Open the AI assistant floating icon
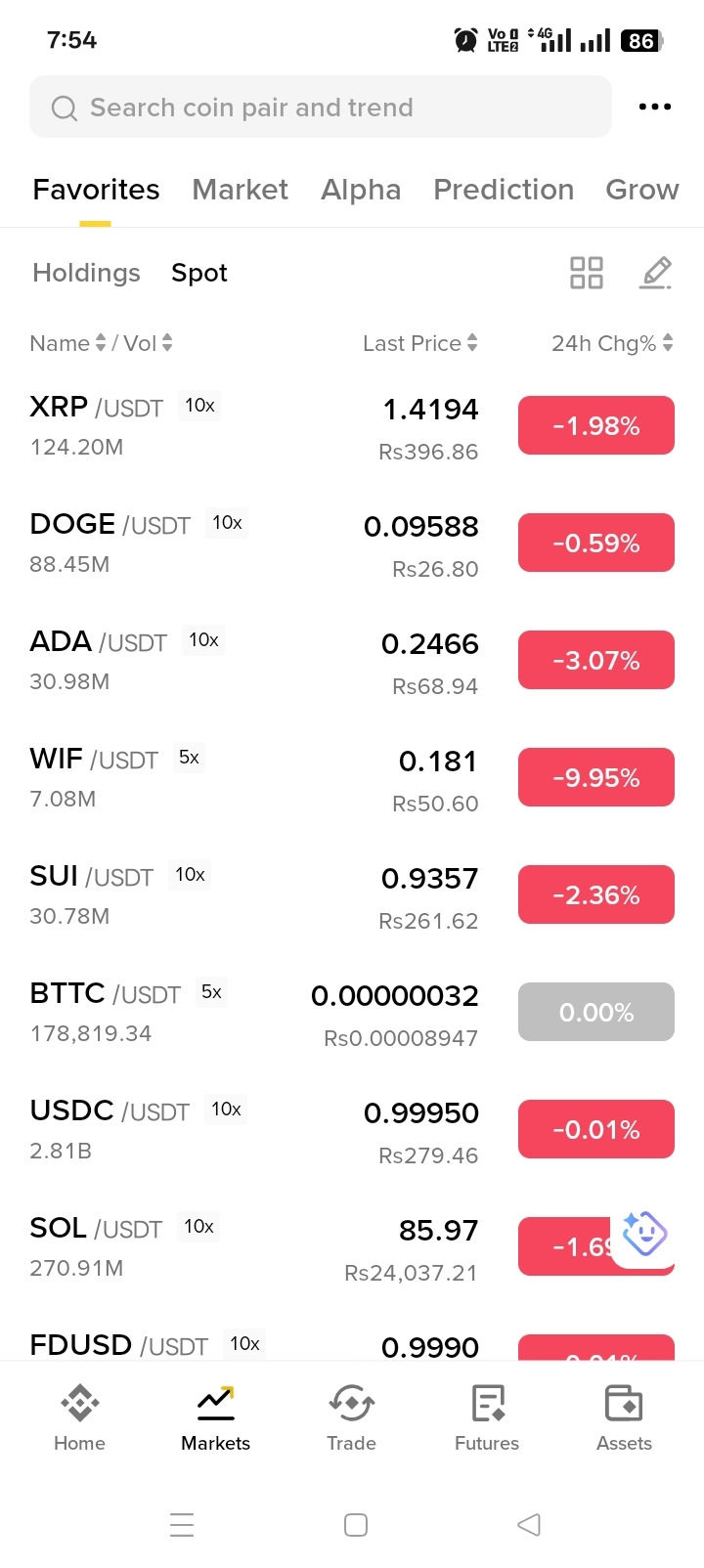704x1568 pixels. [x=644, y=1234]
